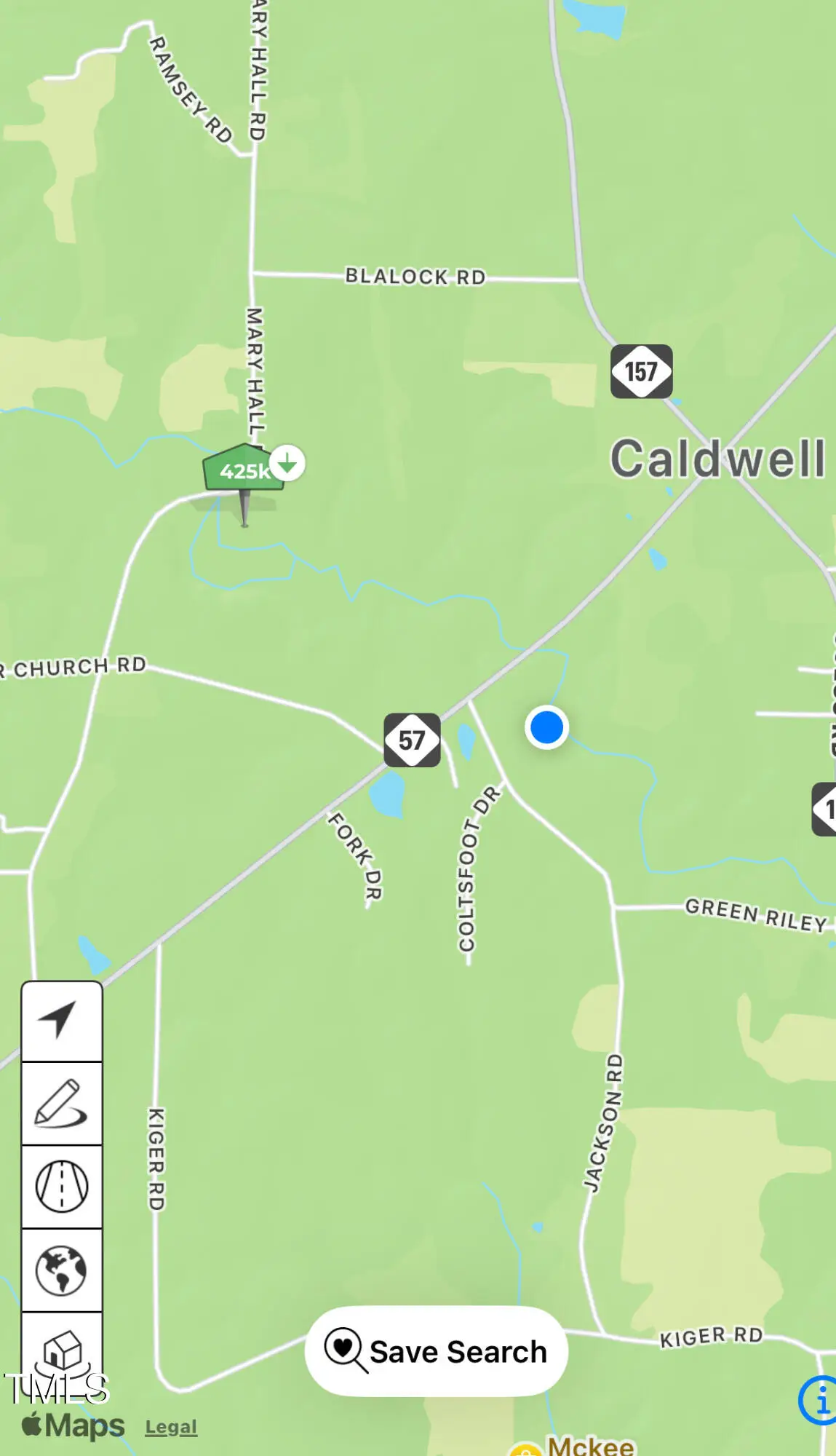Tap the Apple Maps logo
836x1456 pixels.
[x=75, y=1425]
